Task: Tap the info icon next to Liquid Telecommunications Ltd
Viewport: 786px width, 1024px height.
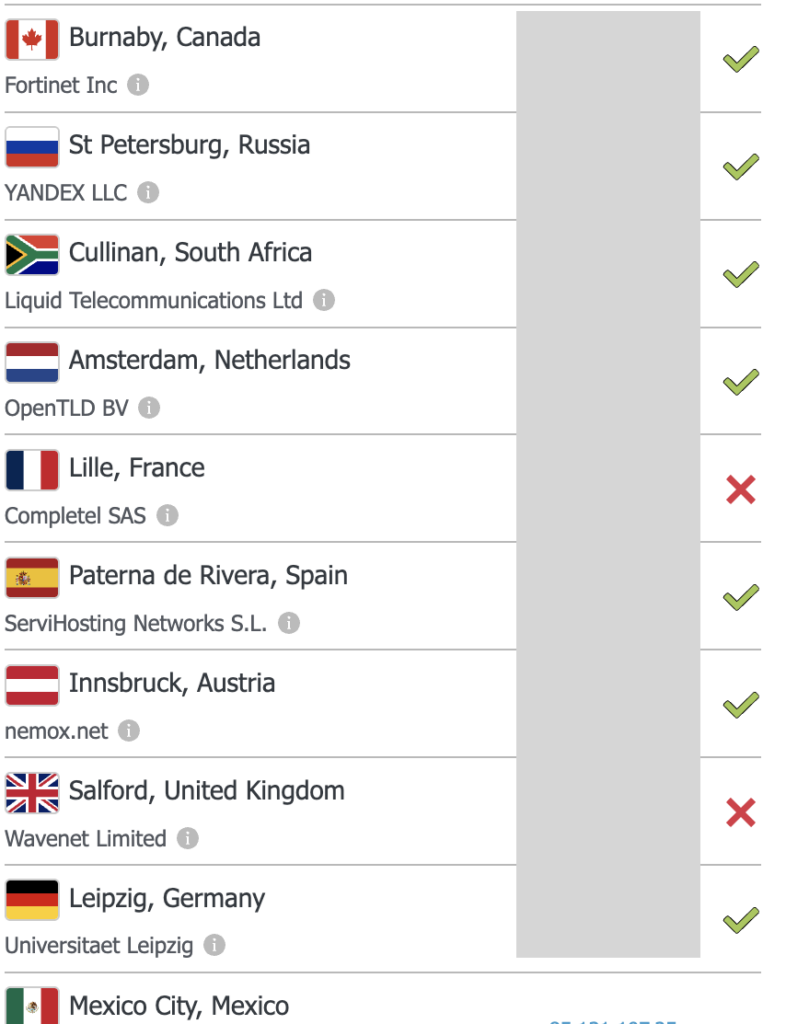Action: tap(323, 300)
